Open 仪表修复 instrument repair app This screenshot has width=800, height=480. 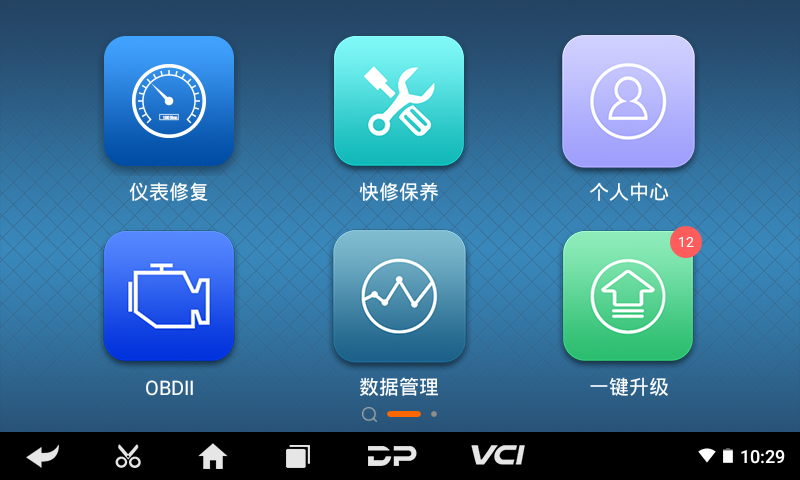pos(169,101)
